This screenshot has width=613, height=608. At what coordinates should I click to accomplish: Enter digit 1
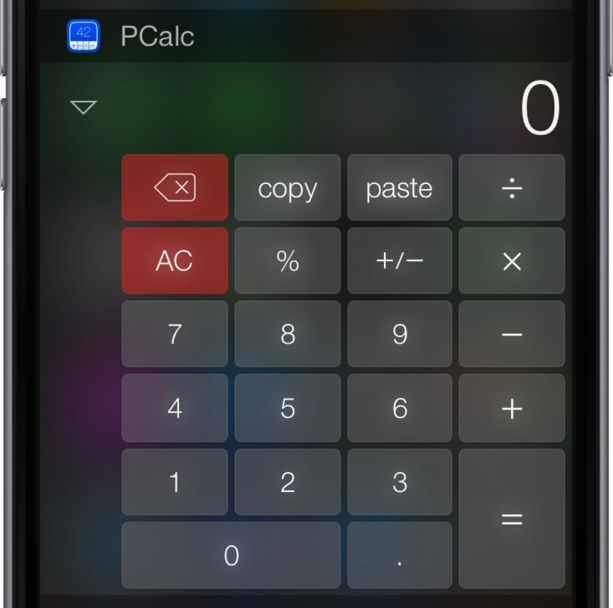tap(175, 482)
